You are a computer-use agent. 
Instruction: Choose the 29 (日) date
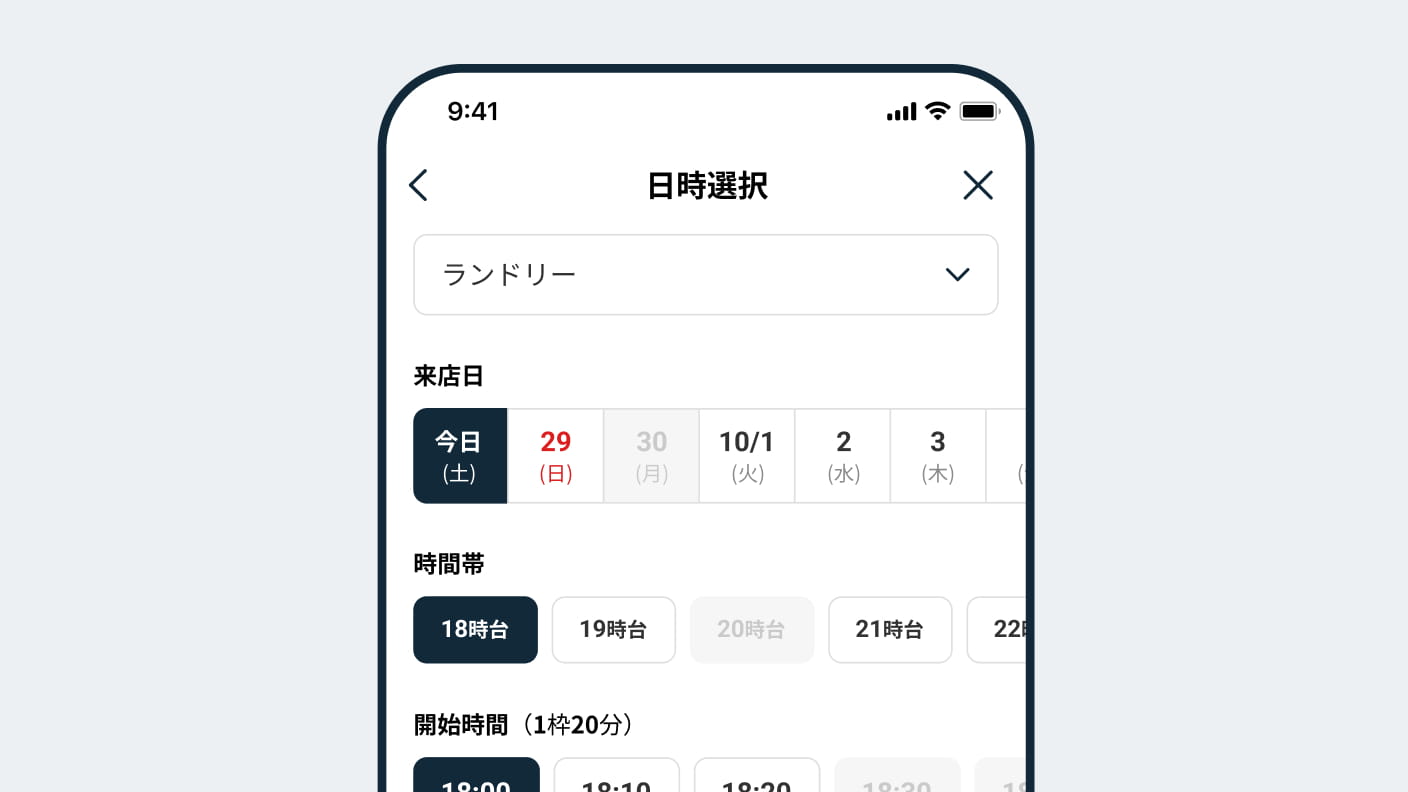[x=556, y=456]
